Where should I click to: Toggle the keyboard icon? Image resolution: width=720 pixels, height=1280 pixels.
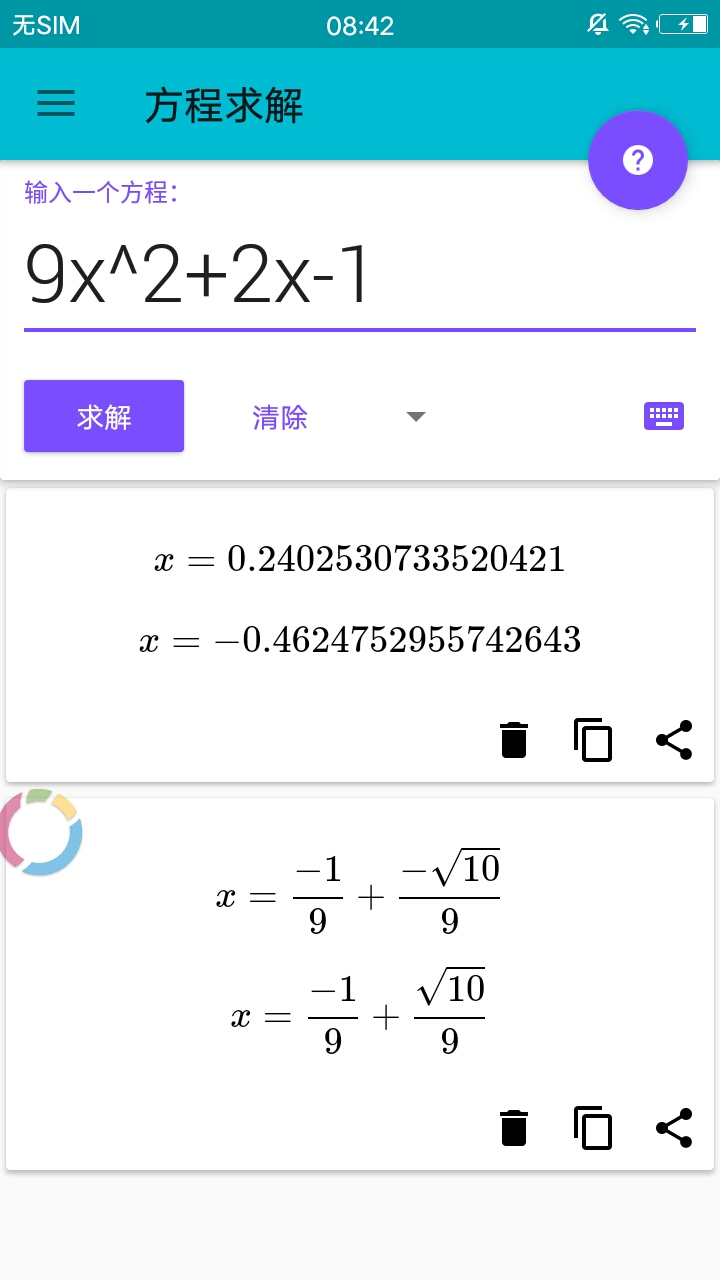(663, 416)
